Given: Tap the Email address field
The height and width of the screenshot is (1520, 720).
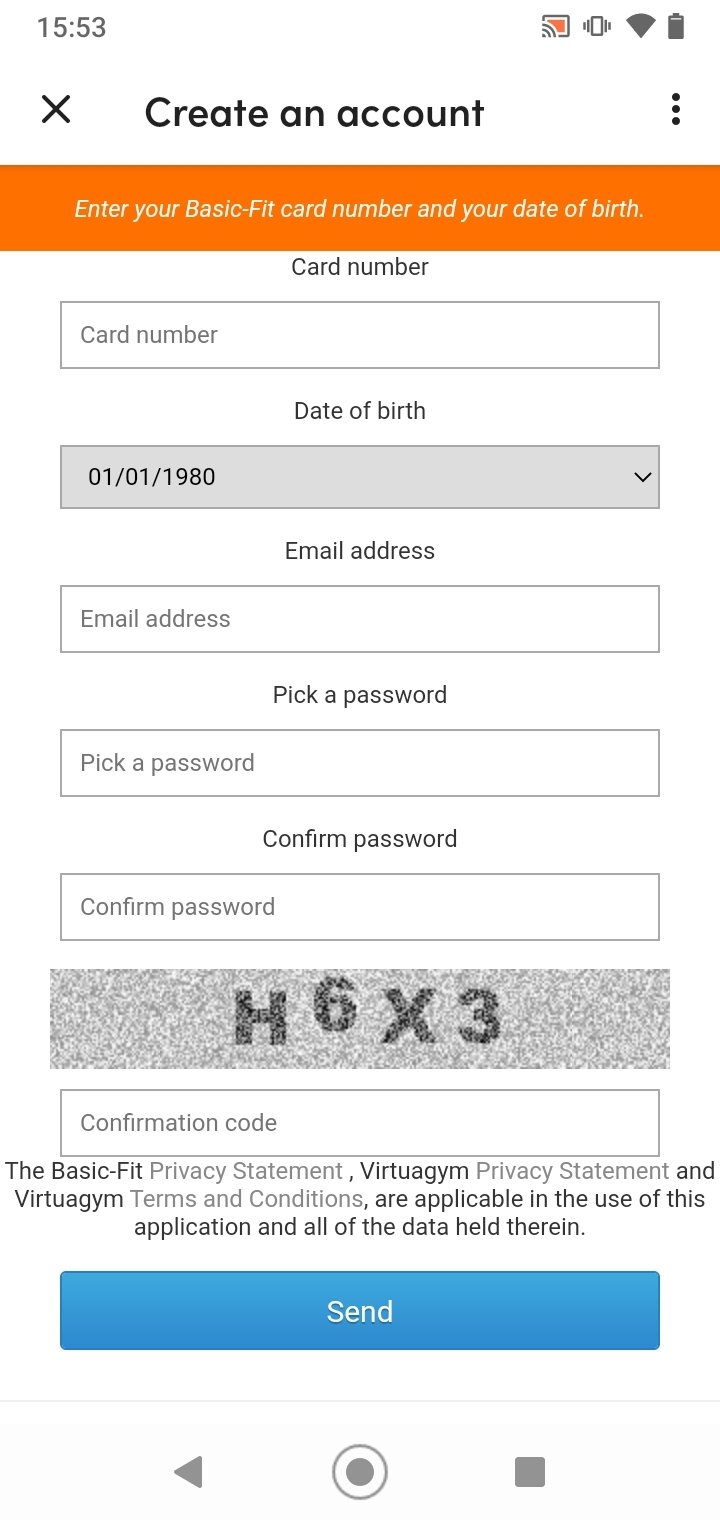Looking at the screenshot, I should point(360,619).
